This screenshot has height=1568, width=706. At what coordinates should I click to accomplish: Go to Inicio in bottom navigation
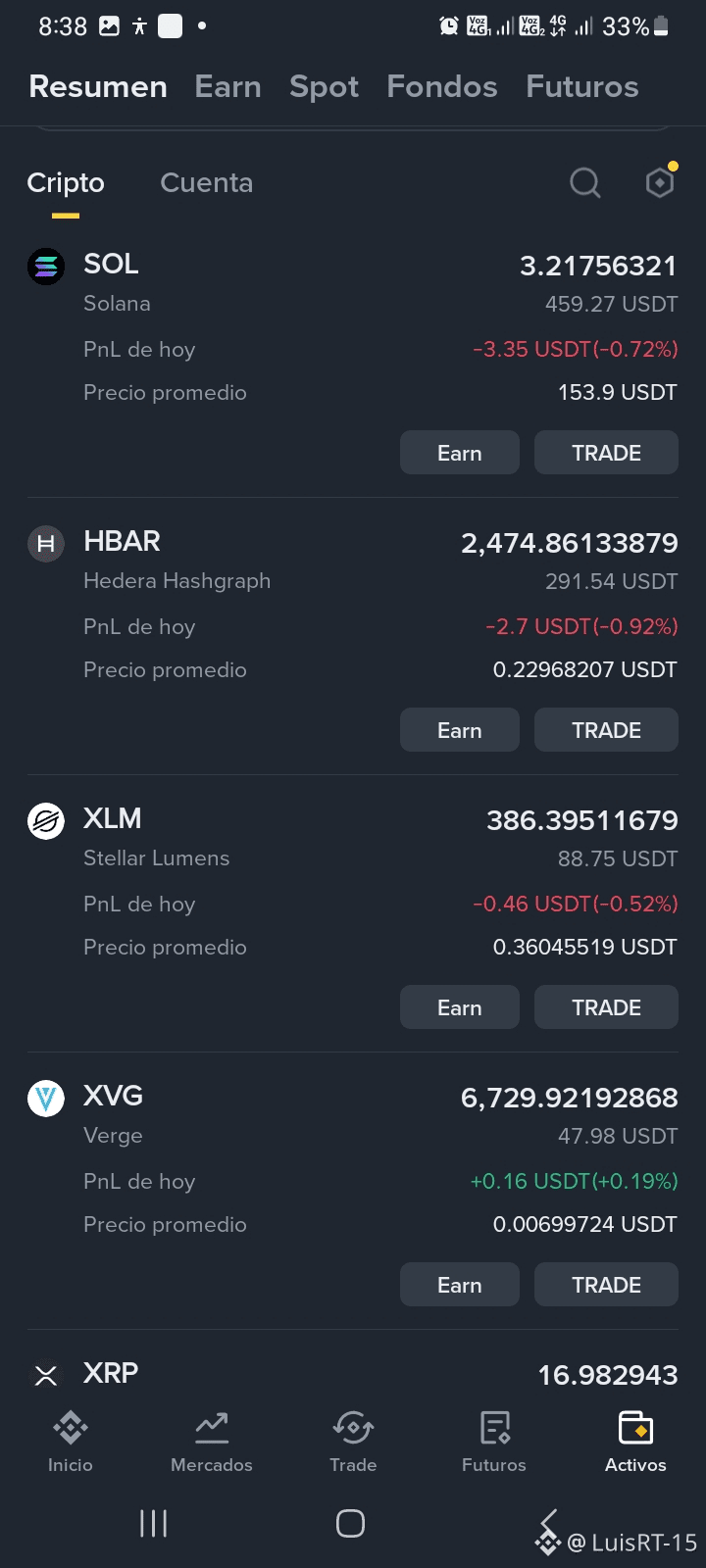(x=71, y=1441)
